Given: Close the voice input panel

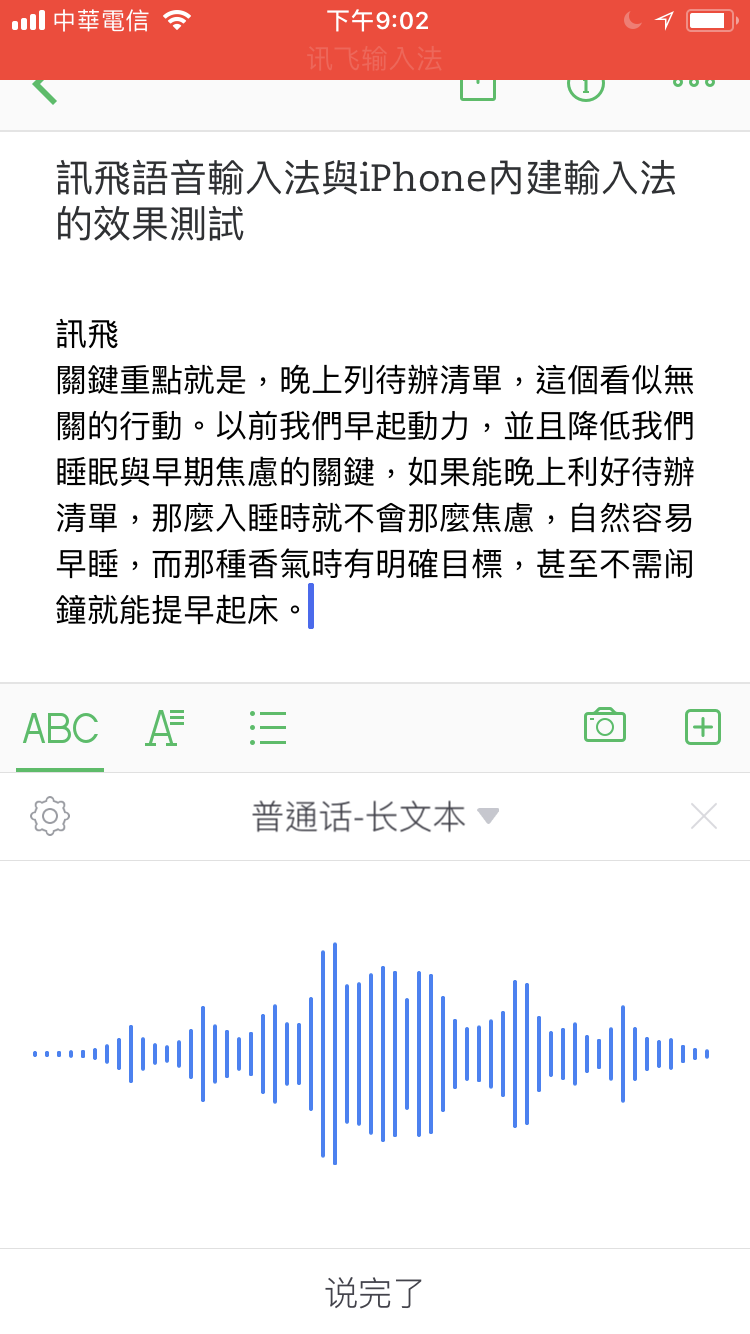Looking at the screenshot, I should (704, 816).
